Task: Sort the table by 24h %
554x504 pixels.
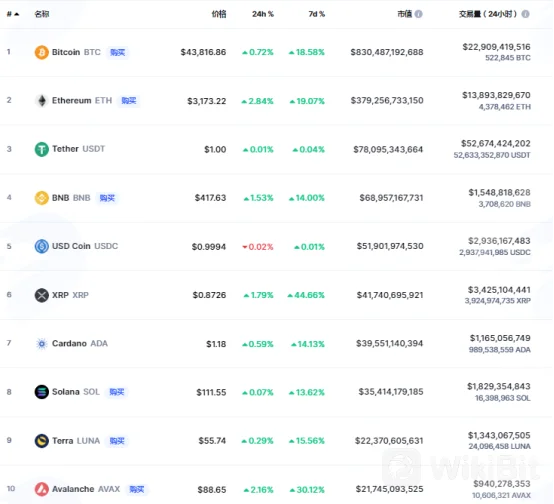Action: [263, 14]
